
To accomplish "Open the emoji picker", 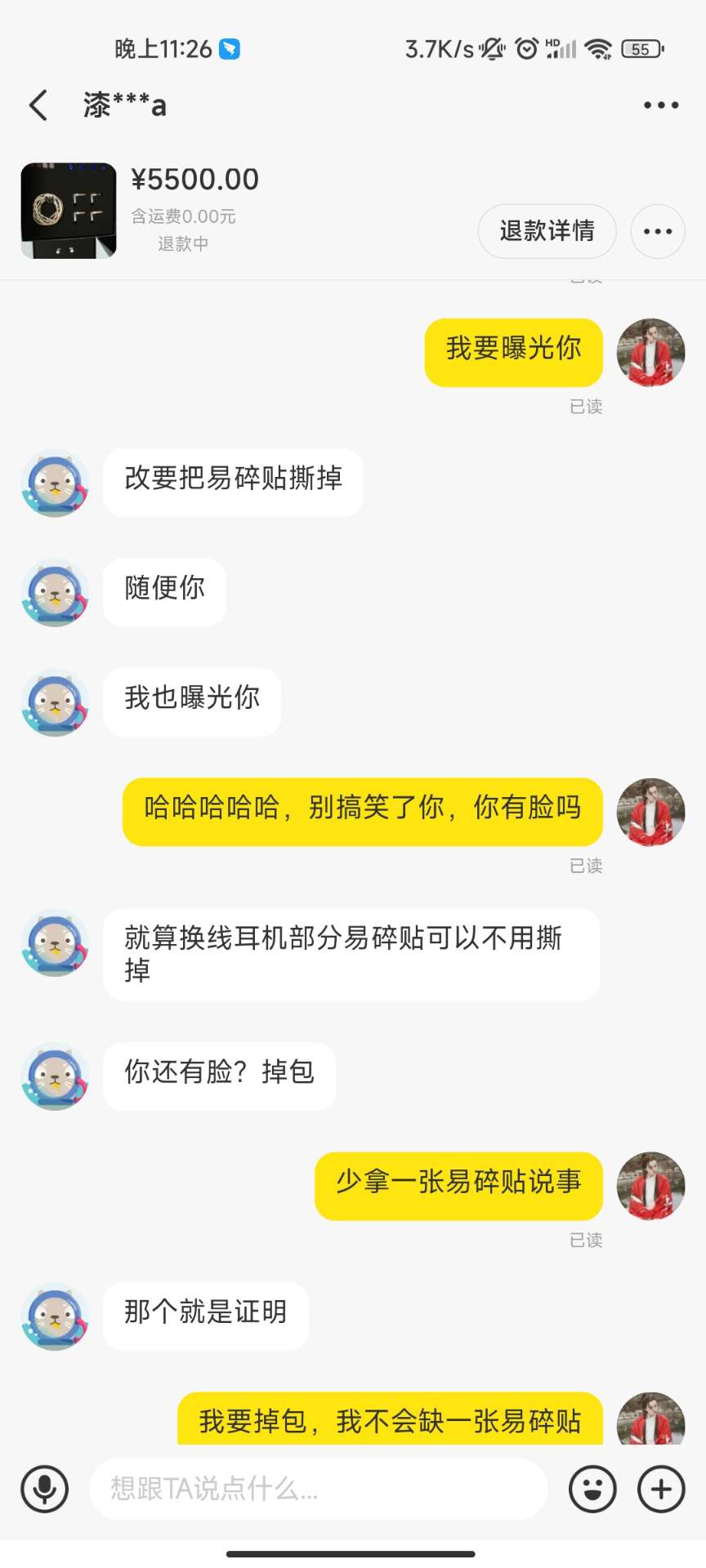I will click(592, 1489).
